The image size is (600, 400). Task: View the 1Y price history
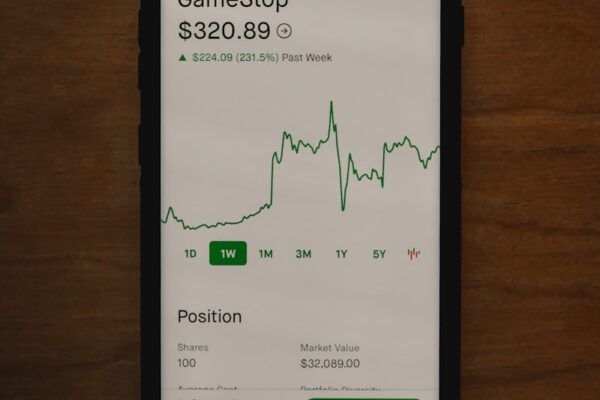click(341, 254)
